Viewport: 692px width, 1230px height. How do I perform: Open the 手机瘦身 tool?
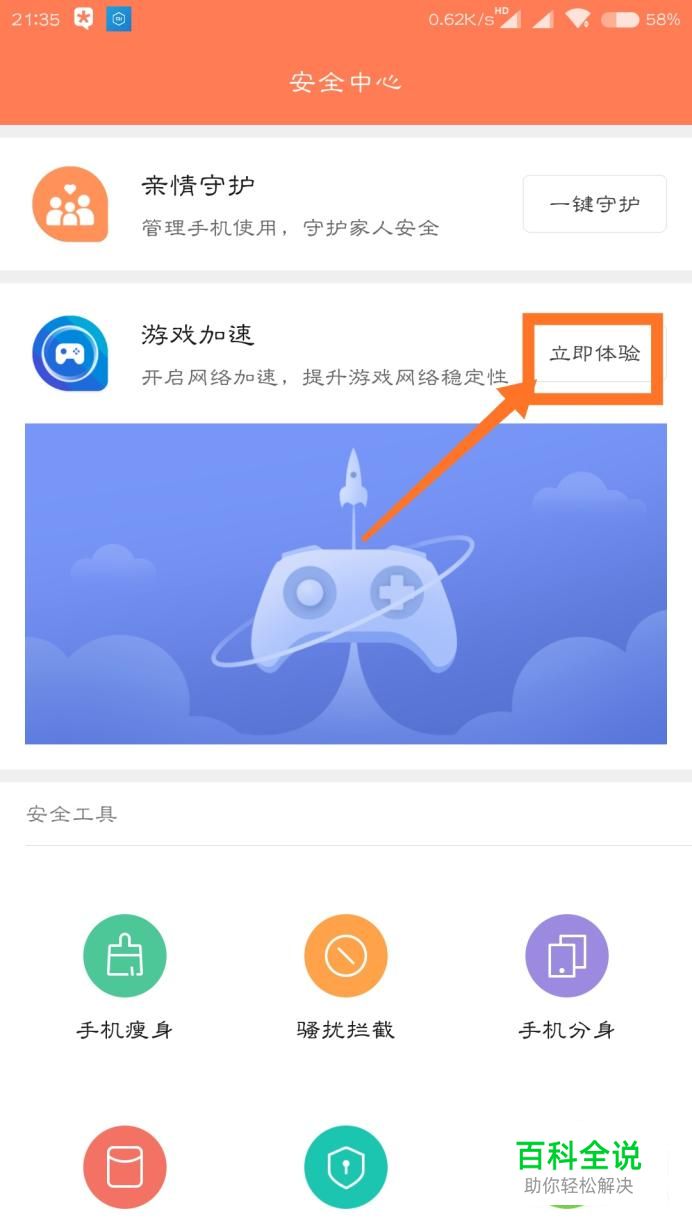[x=124, y=976]
